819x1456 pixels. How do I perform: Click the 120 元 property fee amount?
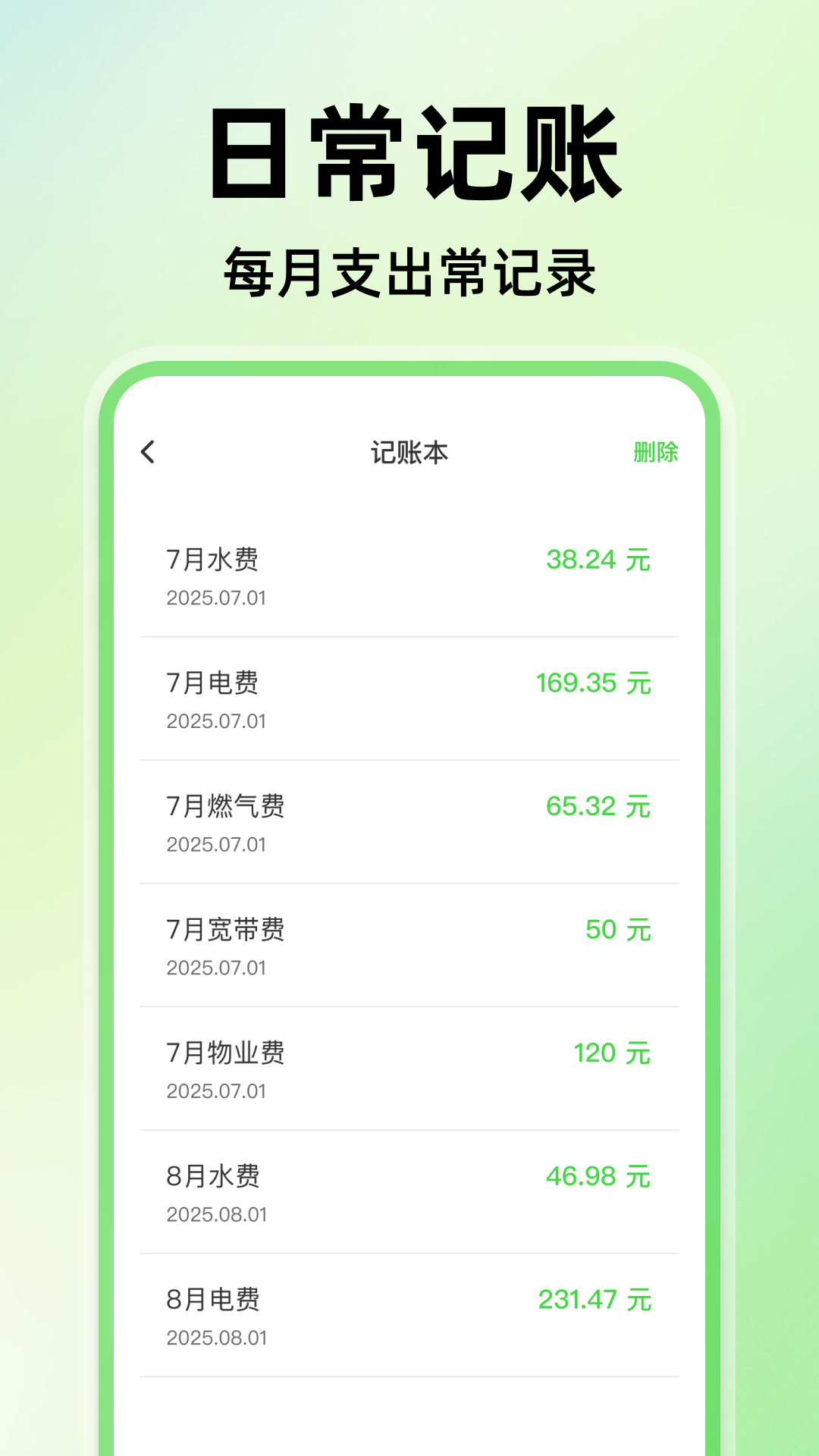click(x=611, y=1053)
